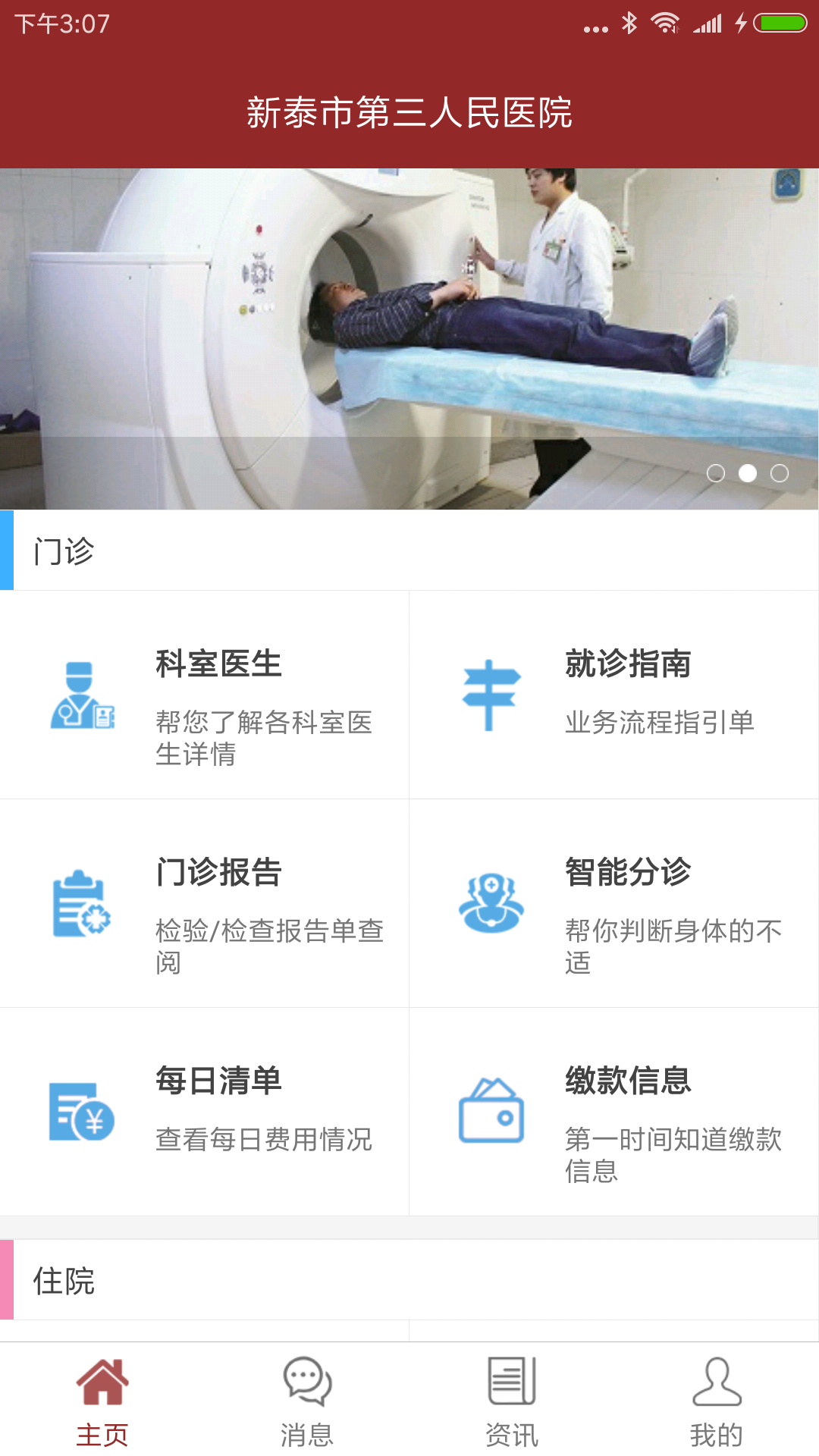Check 每日清单 daily expense list

205,1112
